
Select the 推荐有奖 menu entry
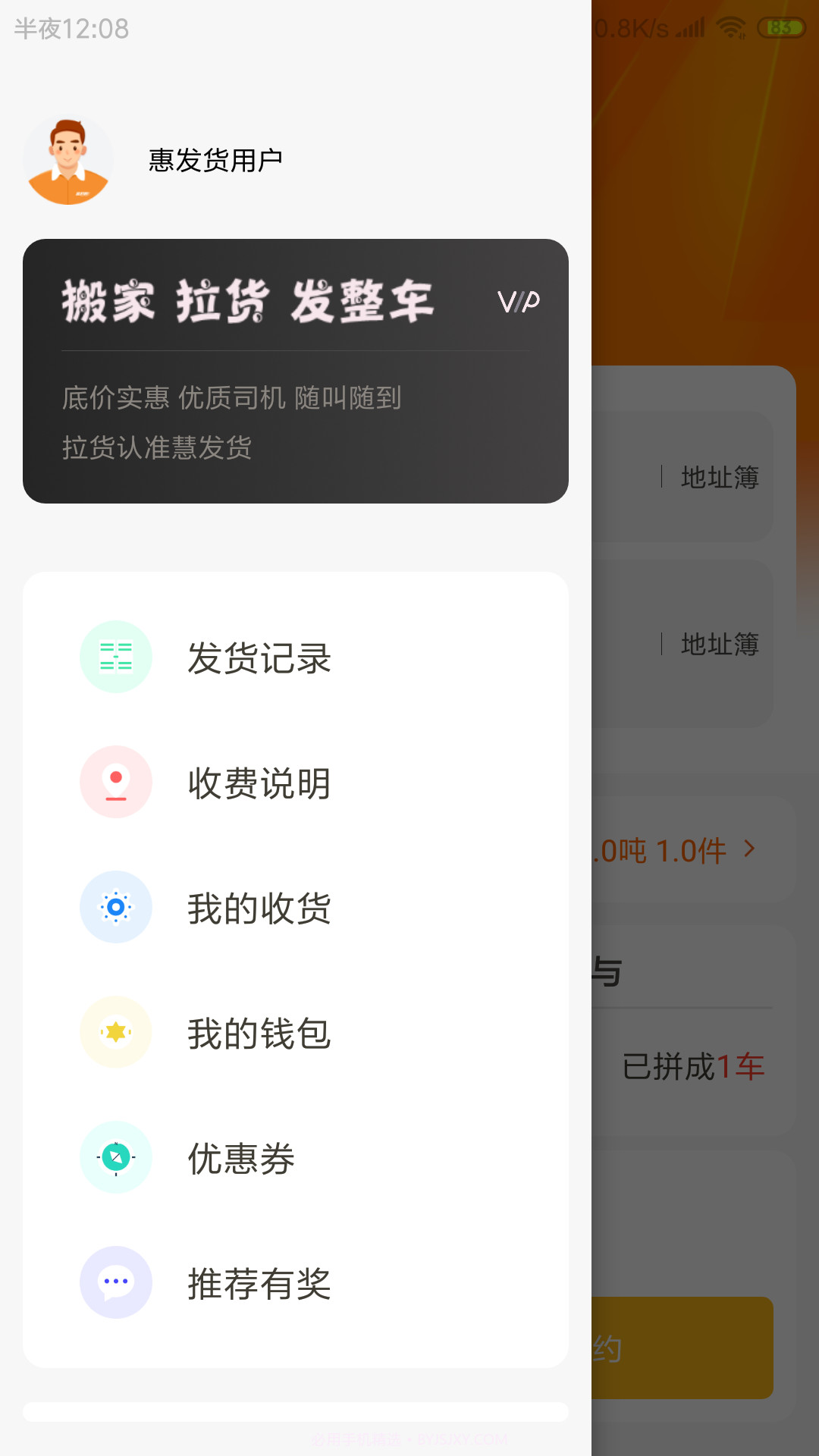(x=258, y=1283)
